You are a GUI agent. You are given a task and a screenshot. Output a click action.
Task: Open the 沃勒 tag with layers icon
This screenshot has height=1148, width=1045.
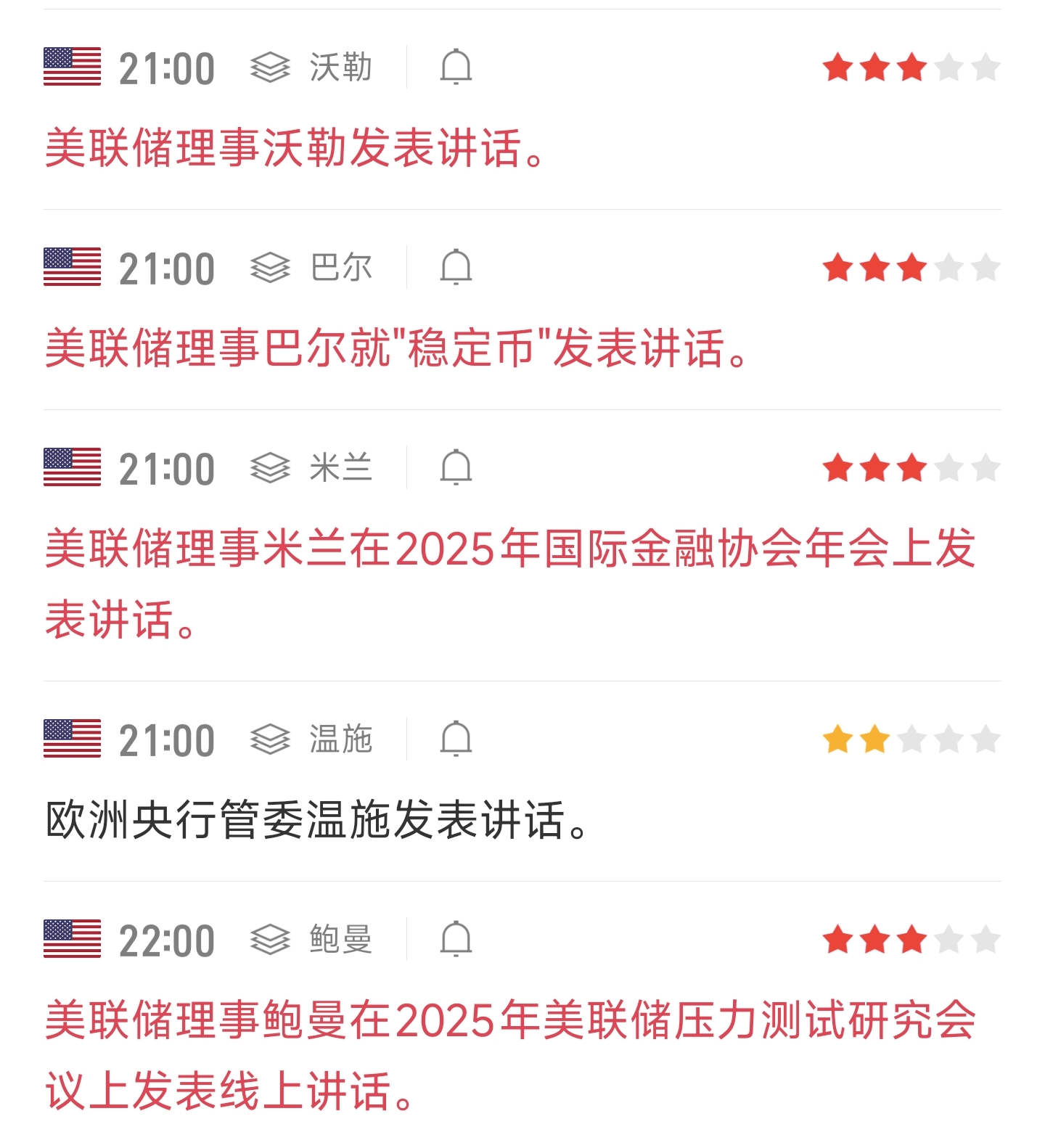pos(311,67)
